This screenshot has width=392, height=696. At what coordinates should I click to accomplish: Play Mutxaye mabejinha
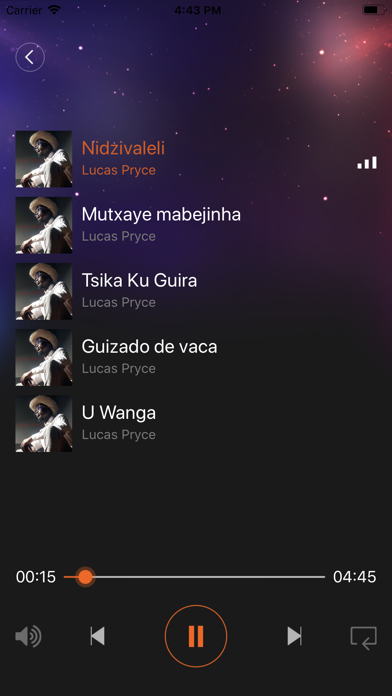click(x=196, y=225)
